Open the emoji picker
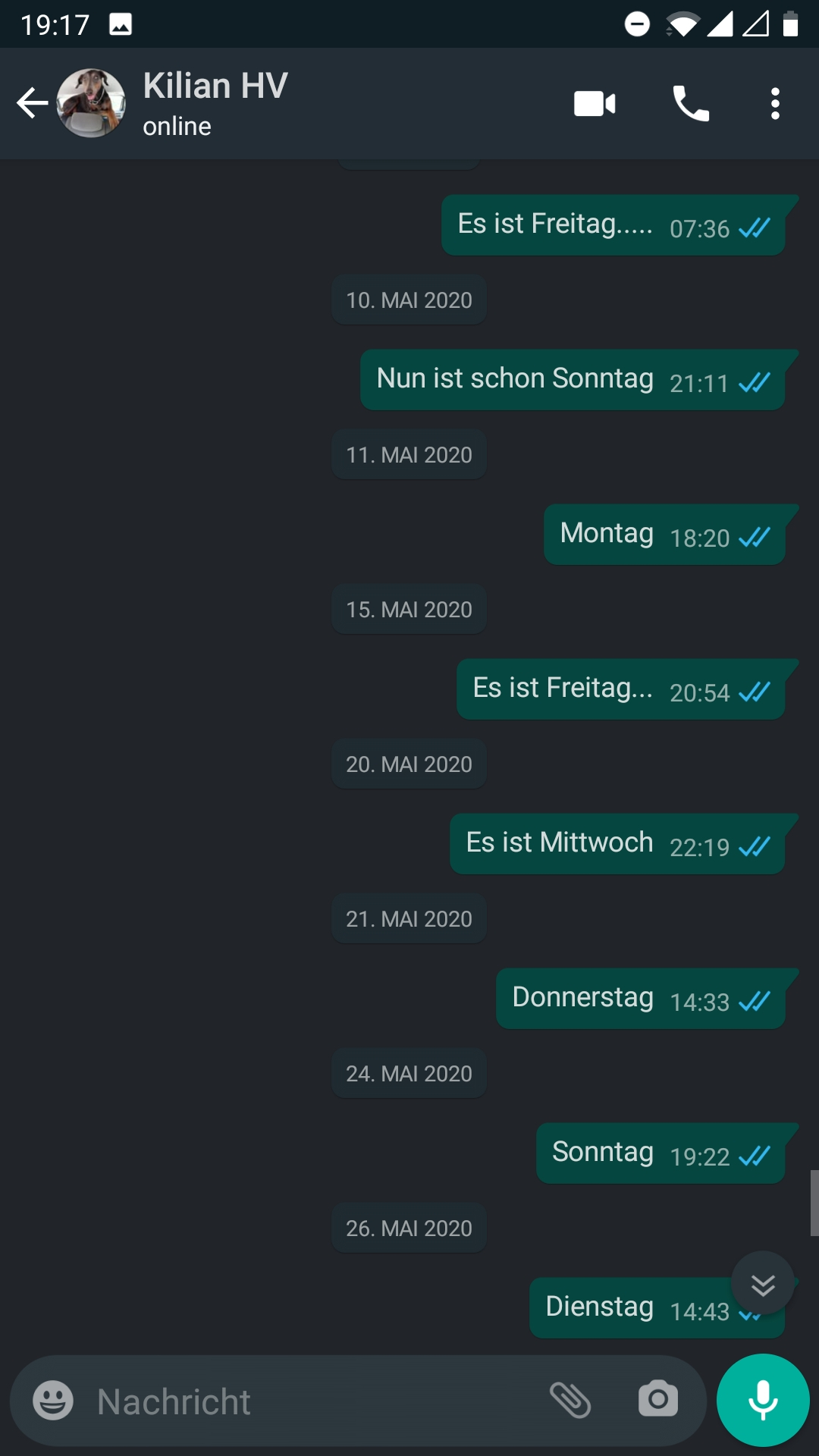Screen dimensions: 819x1456 click(x=53, y=1400)
